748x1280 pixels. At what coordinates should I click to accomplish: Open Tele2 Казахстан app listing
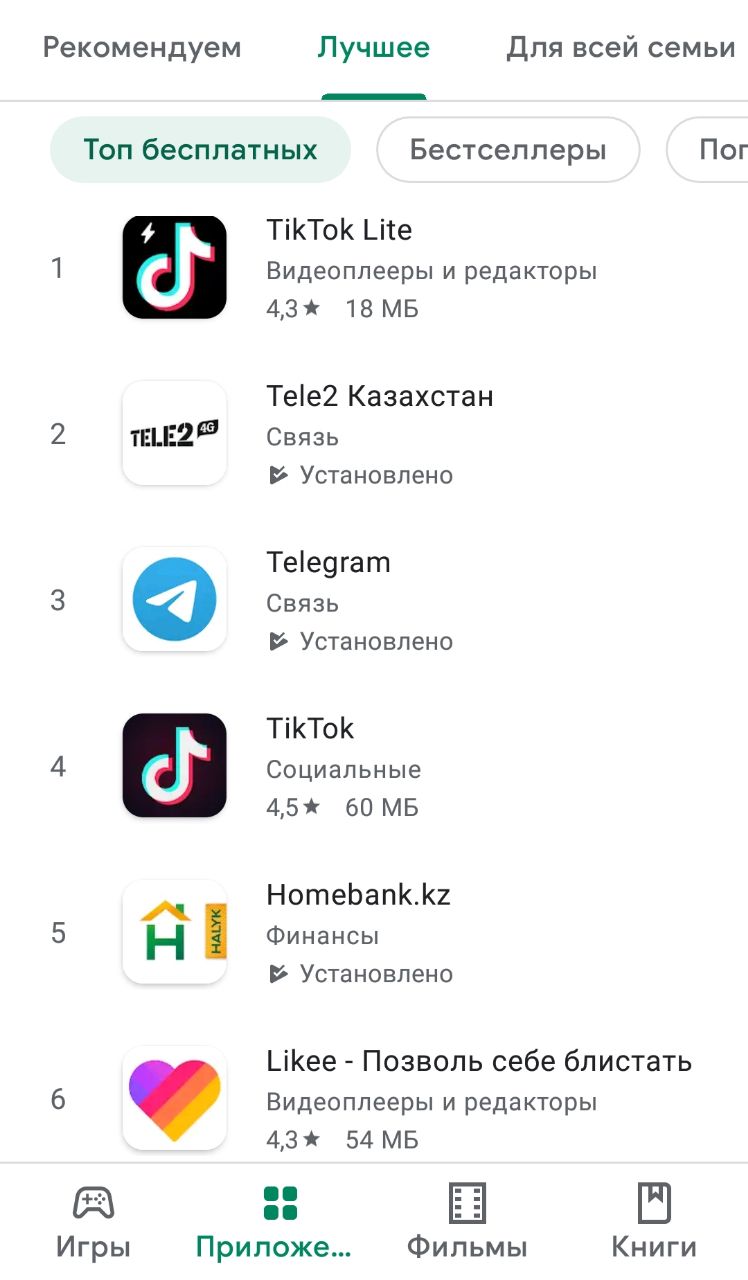click(x=374, y=434)
